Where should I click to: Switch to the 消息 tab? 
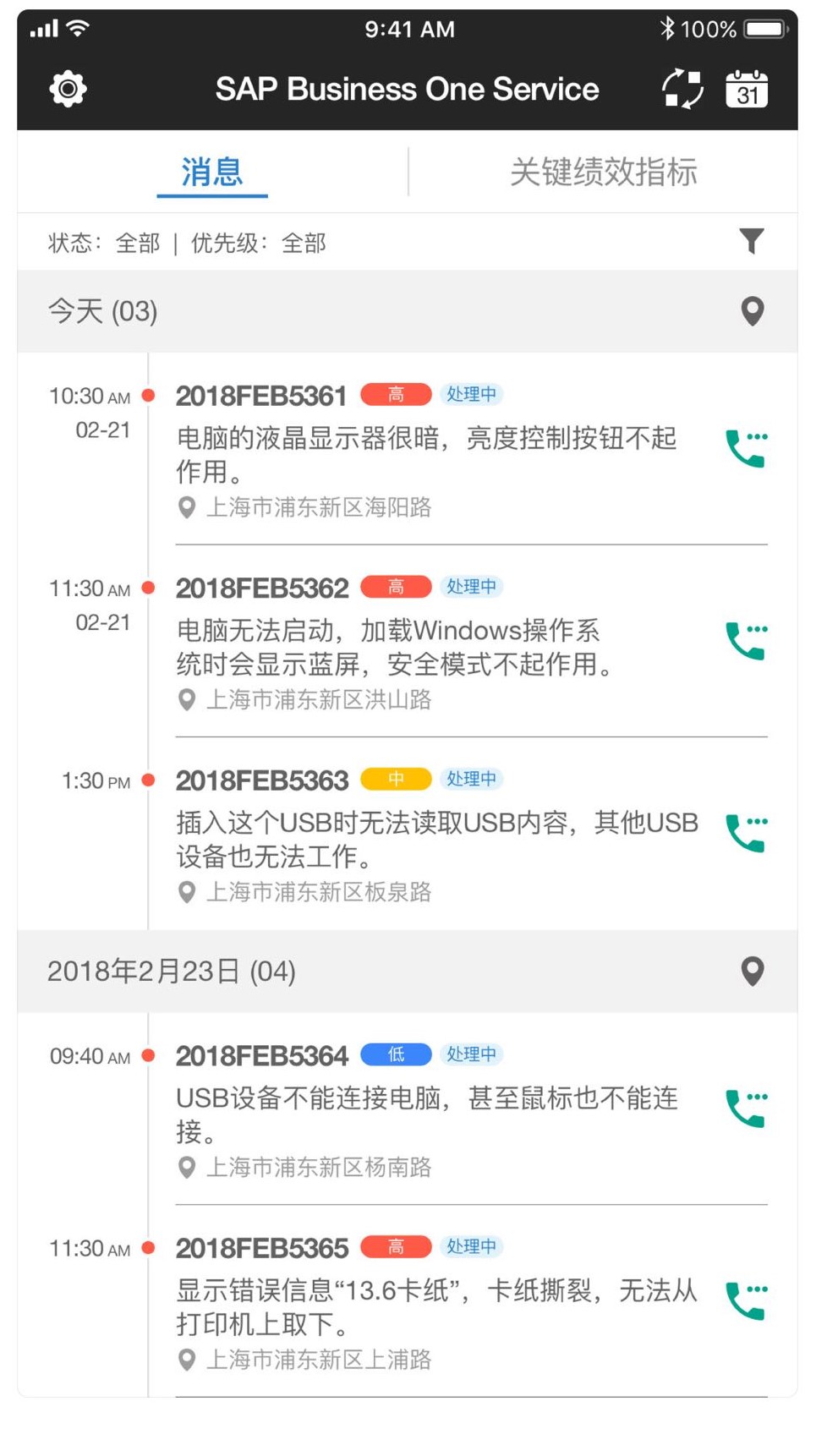tap(211, 172)
